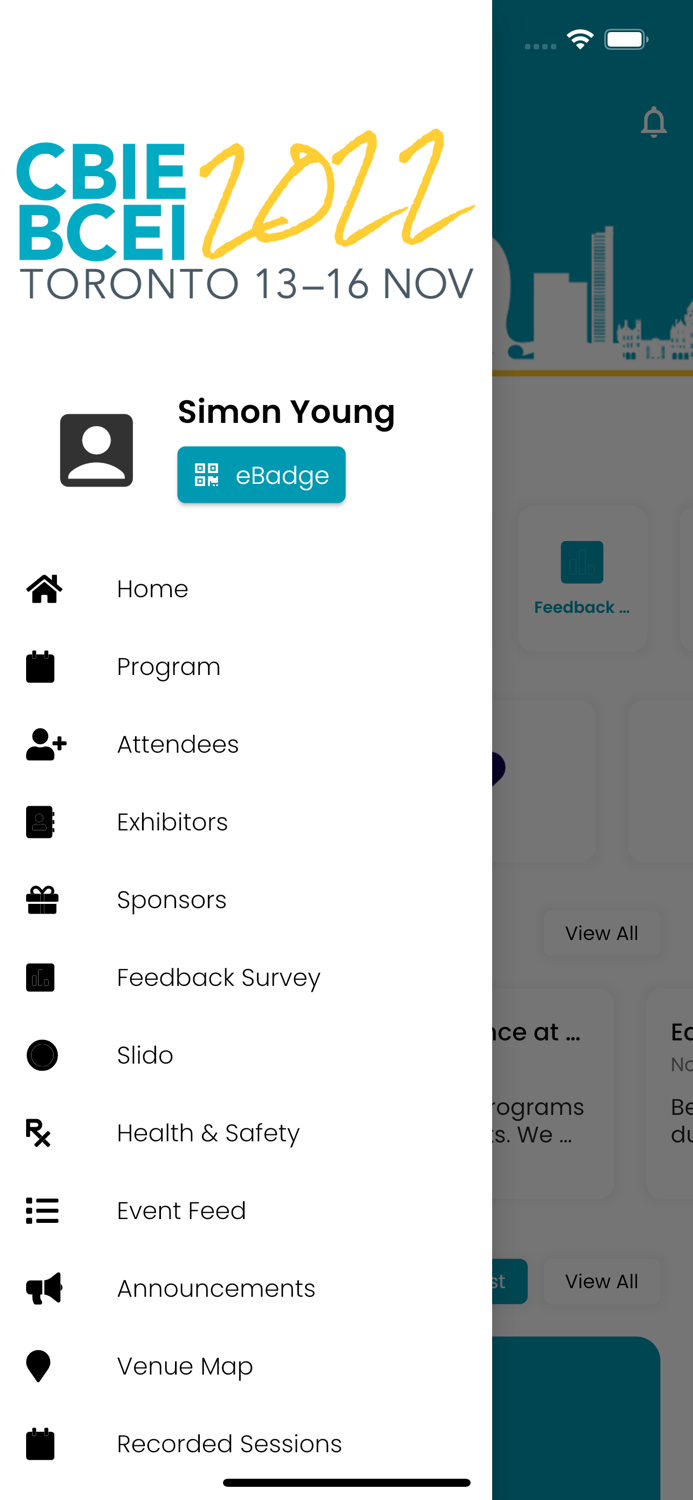Open the Program schedule
This screenshot has height=1500, width=693.
168,667
